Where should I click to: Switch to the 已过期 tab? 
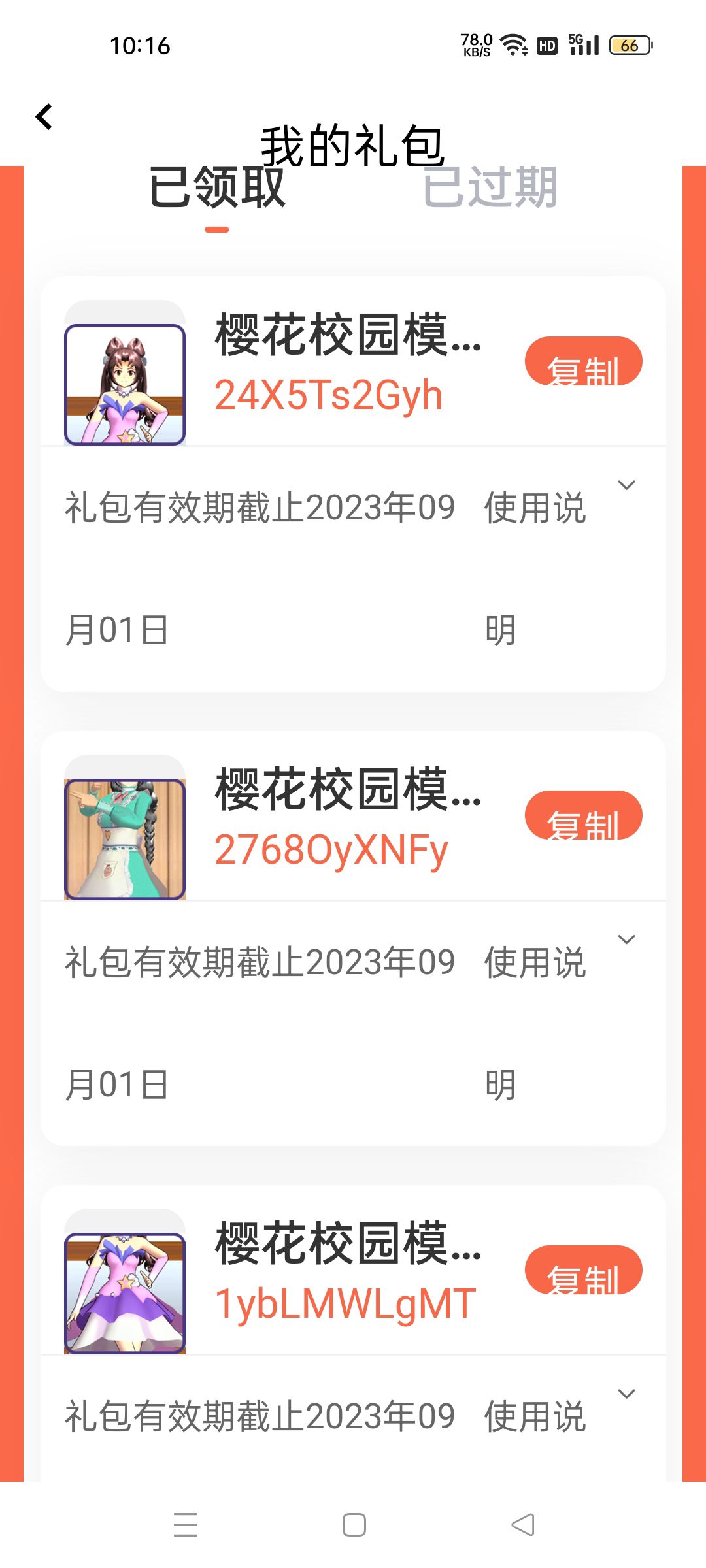click(490, 188)
